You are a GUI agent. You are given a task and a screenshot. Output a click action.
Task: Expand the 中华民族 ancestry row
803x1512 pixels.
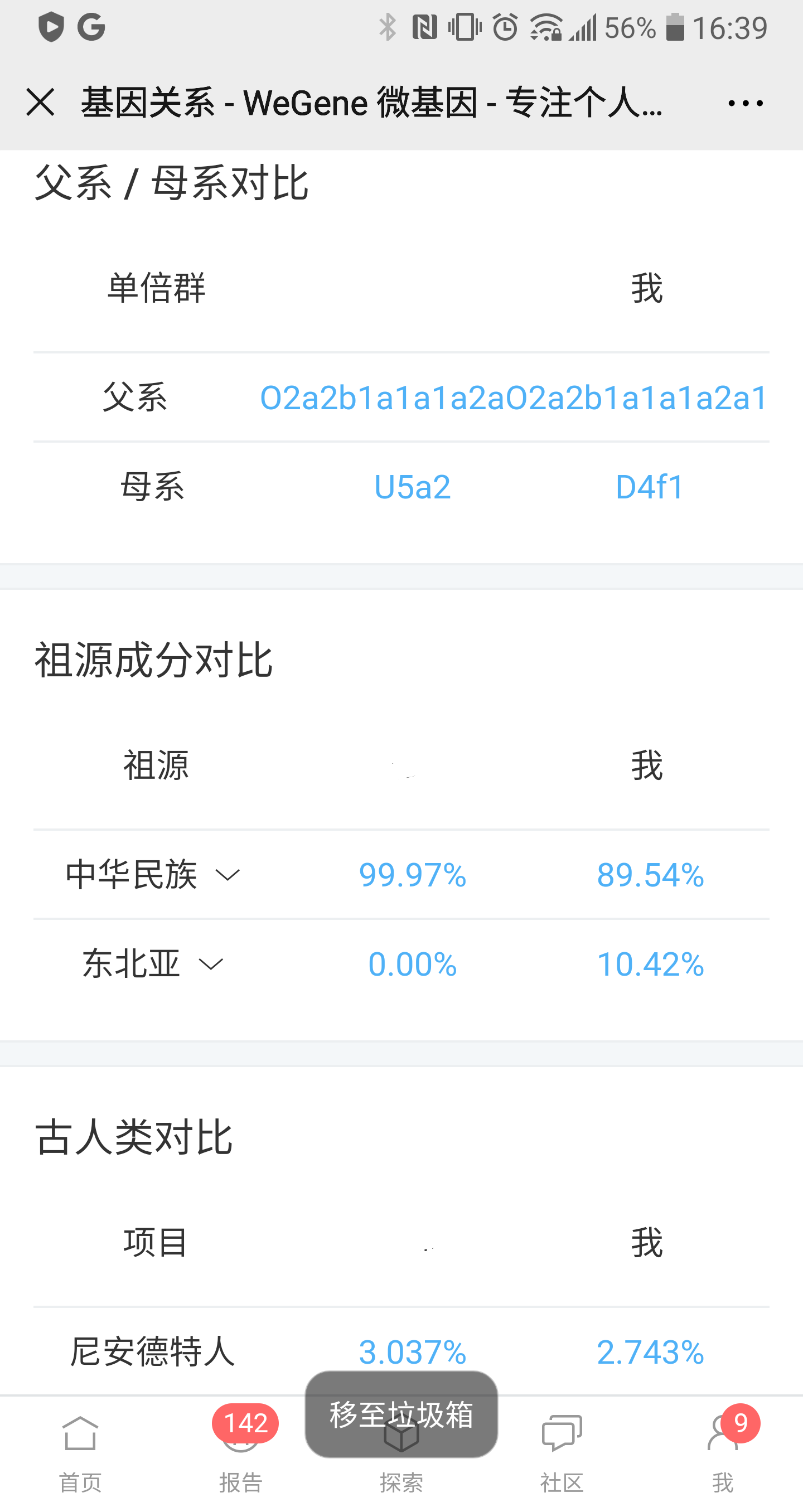pos(153,875)
